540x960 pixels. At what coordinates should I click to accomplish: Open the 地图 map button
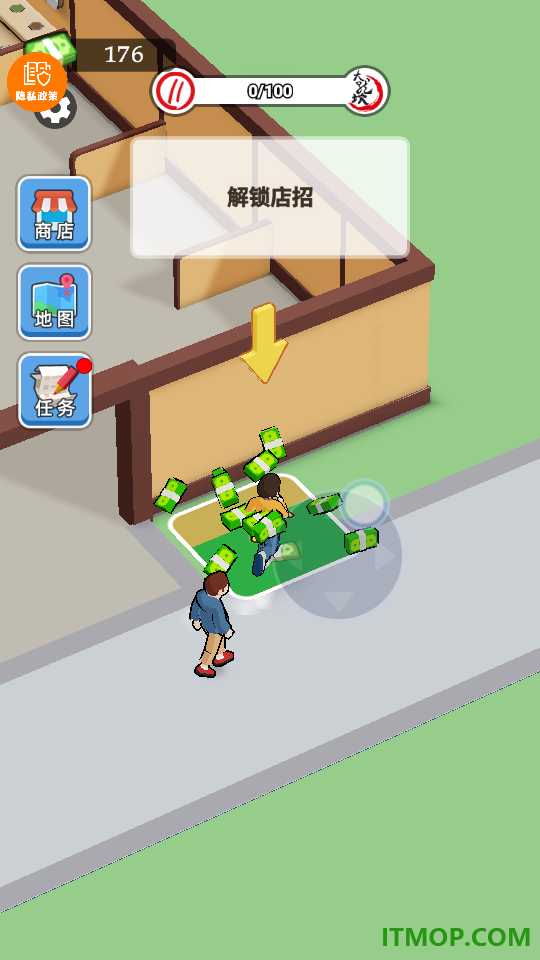click(x=54, y=302)
